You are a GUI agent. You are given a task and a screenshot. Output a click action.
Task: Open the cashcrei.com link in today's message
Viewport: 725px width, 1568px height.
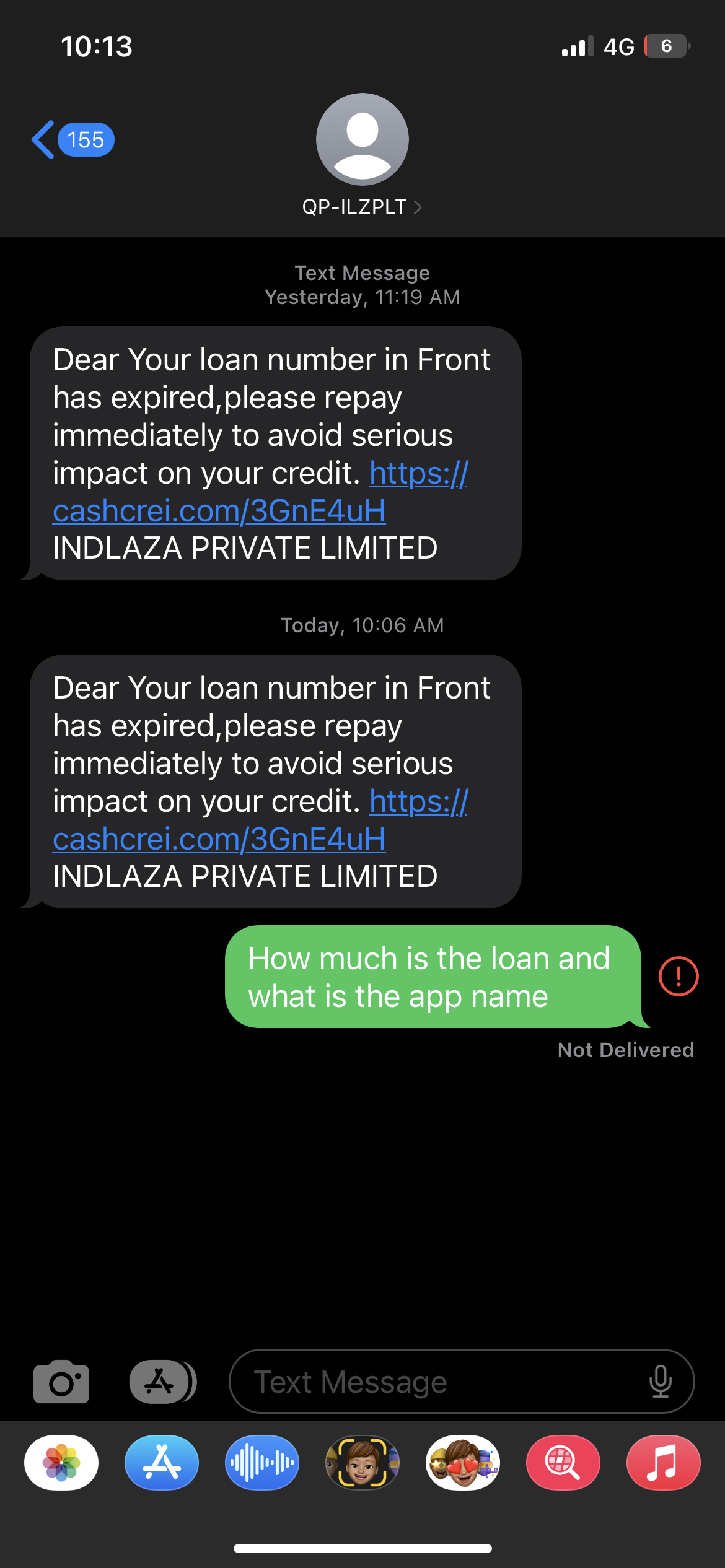tap(219, 839)
